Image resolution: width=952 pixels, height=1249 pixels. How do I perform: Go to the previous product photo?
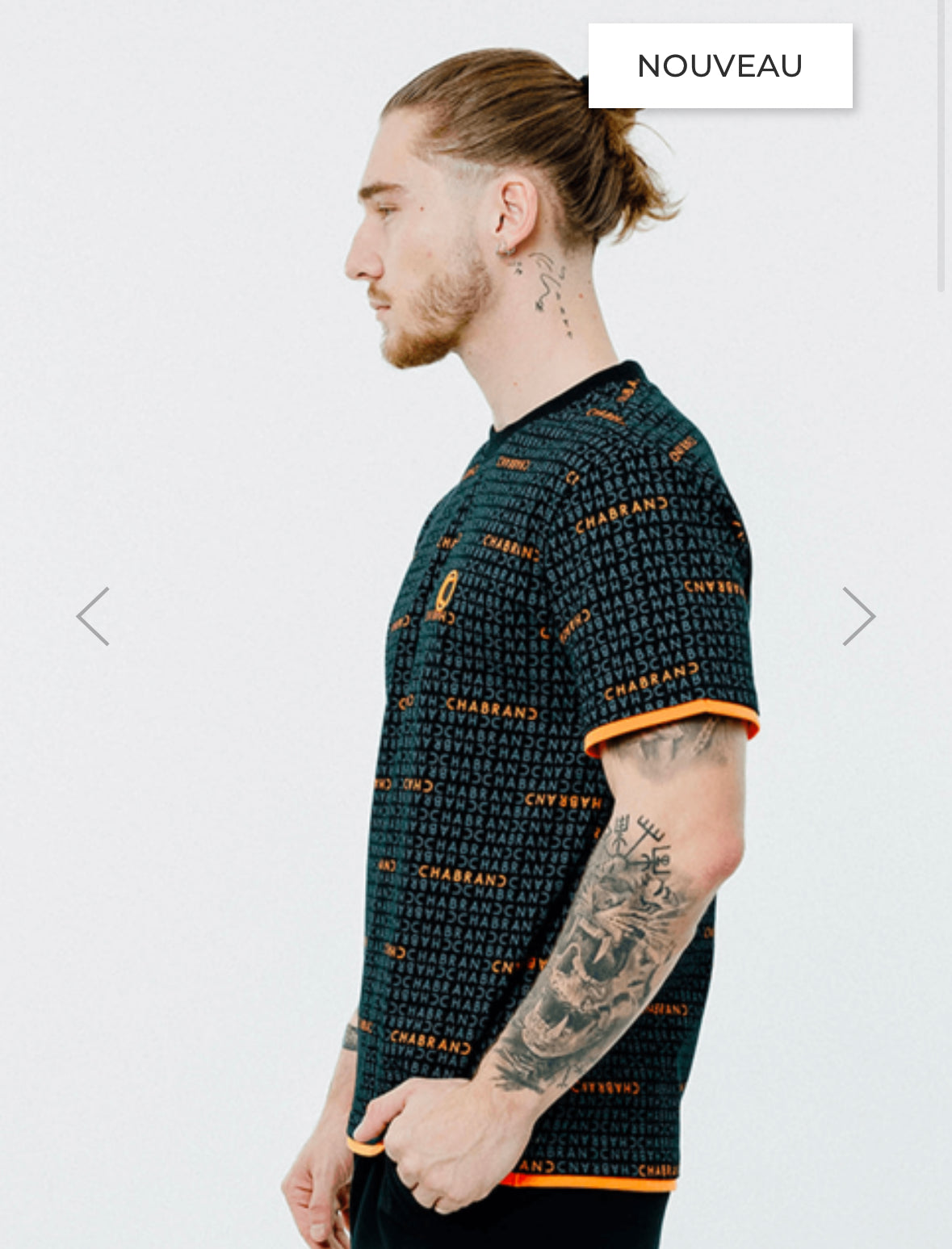click(x=93, y=616)
